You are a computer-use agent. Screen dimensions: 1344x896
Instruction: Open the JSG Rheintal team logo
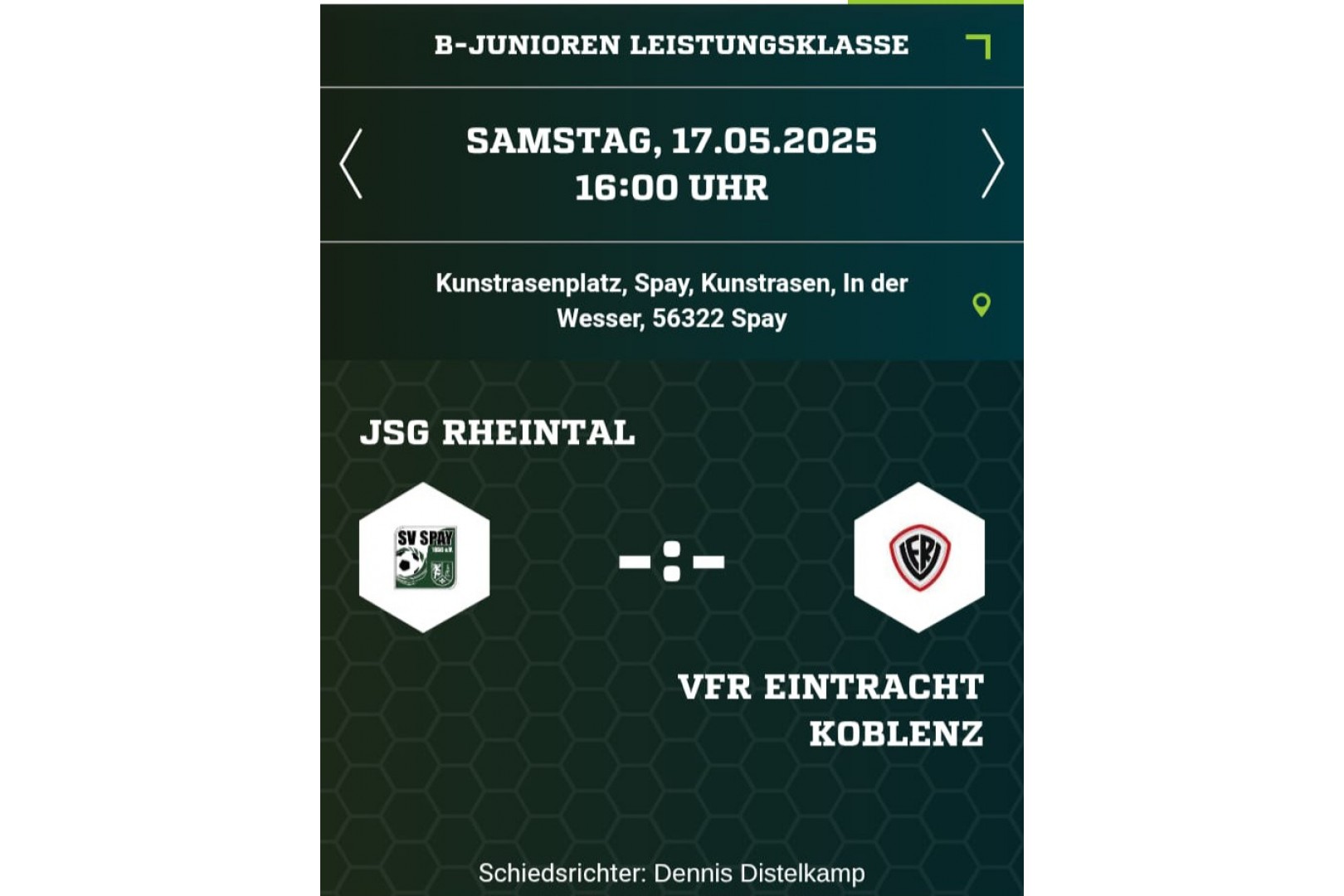pos(425,558)
